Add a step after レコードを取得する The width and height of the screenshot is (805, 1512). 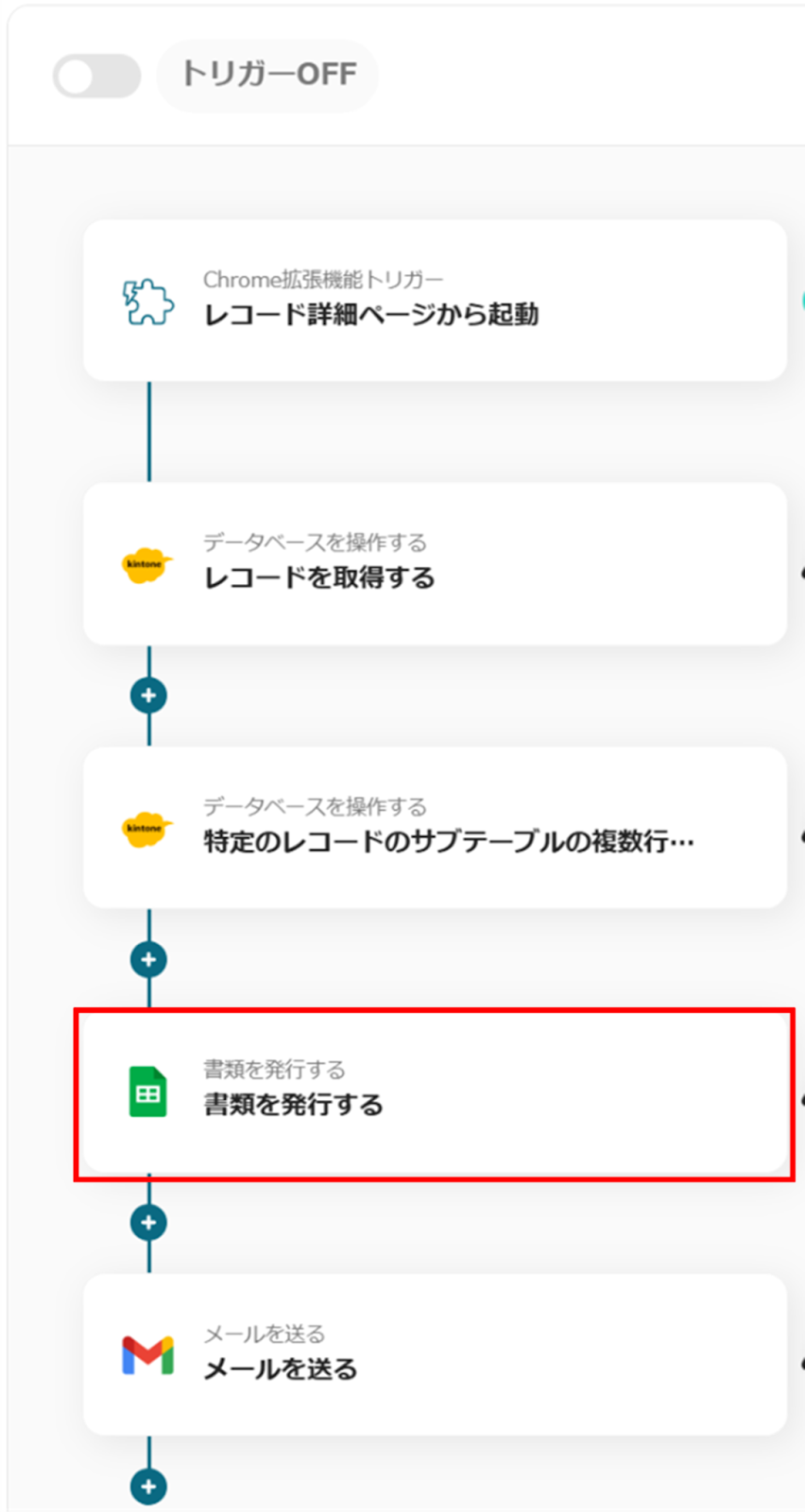148,696
